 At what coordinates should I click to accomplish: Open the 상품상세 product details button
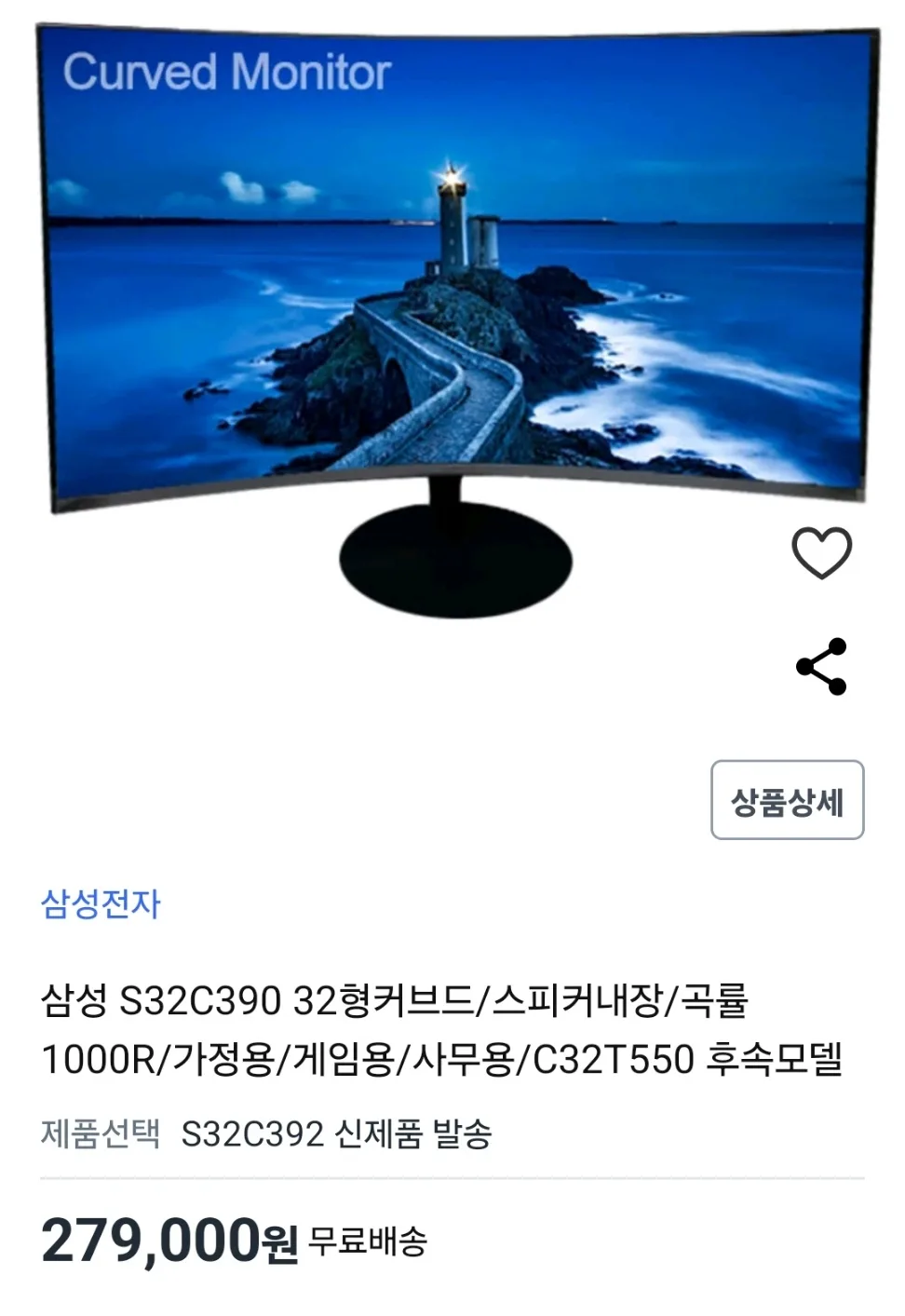click(787, 800)
